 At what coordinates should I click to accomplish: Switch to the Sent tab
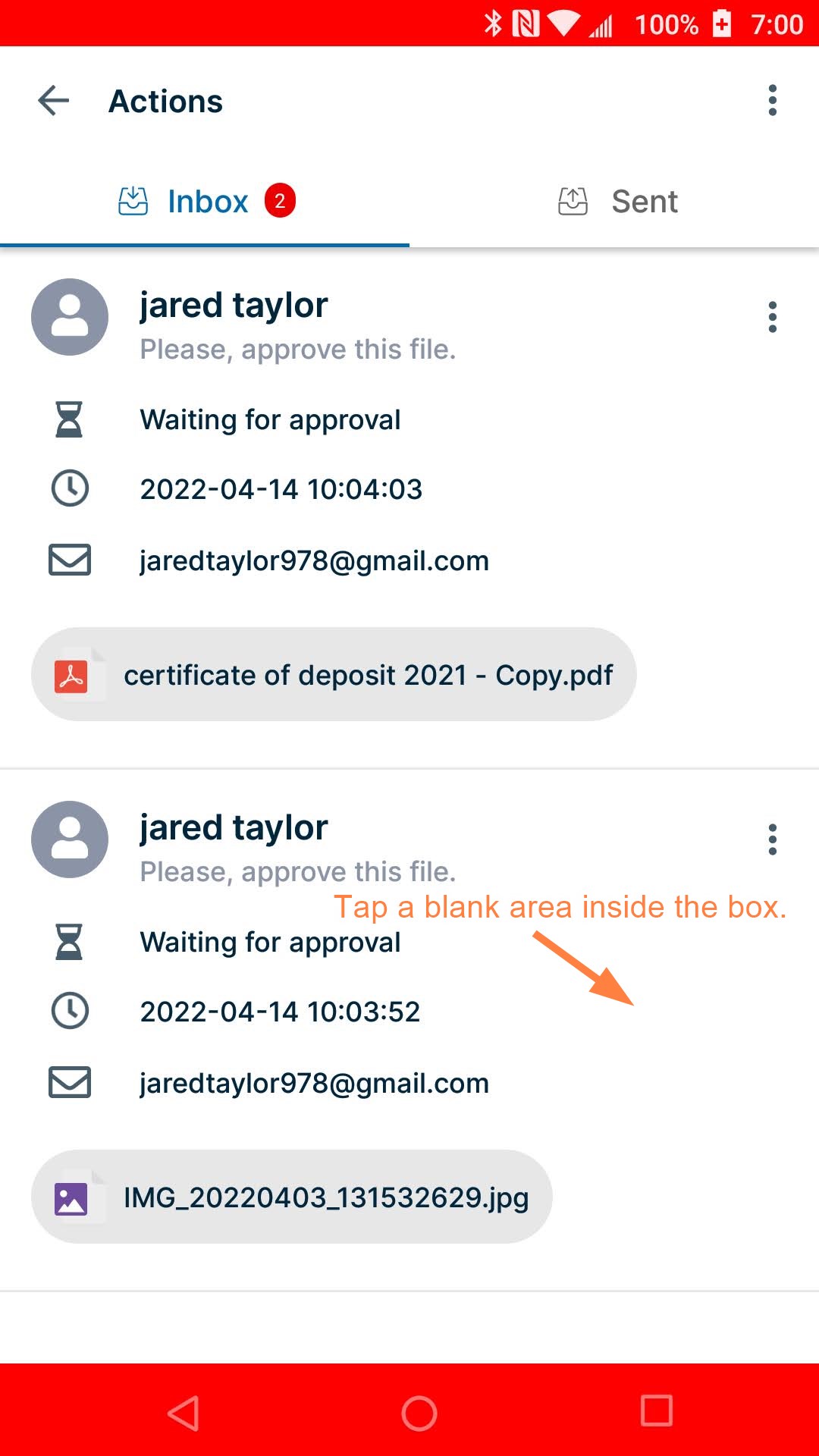point(616,202)
